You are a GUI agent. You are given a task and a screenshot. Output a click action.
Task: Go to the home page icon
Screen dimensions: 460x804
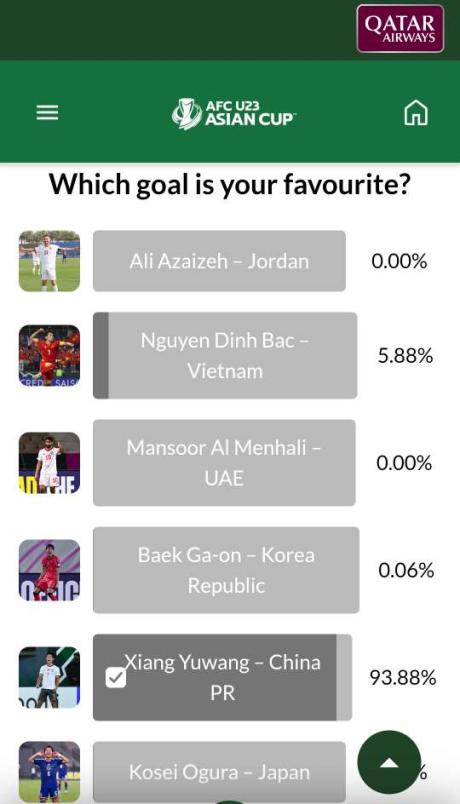(x=415, y=112)
